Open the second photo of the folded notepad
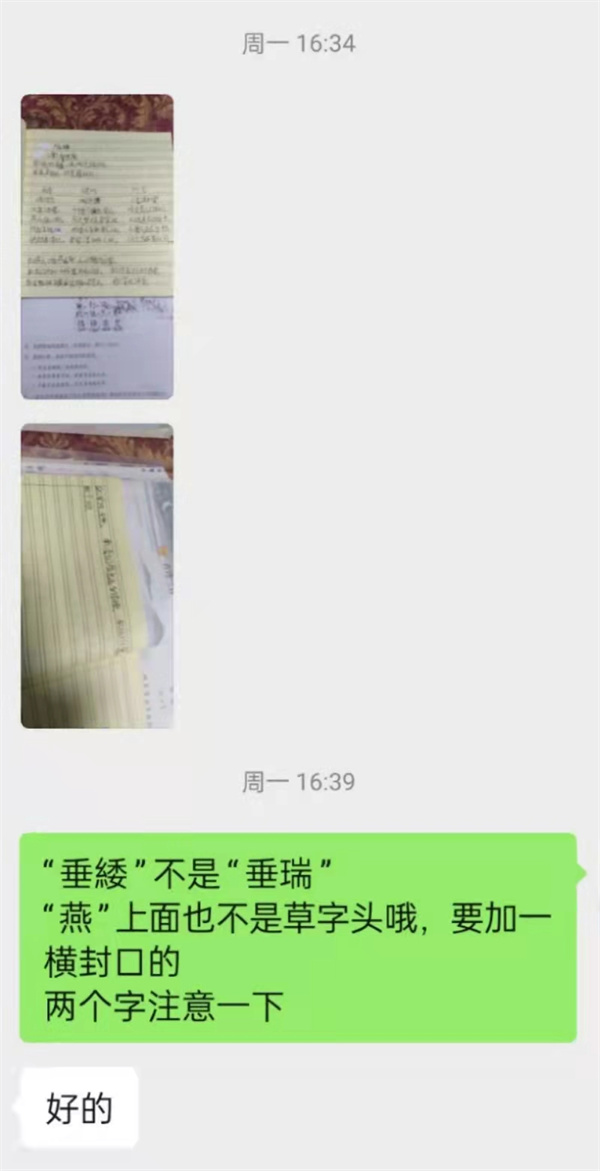 [x=97, y=576]
